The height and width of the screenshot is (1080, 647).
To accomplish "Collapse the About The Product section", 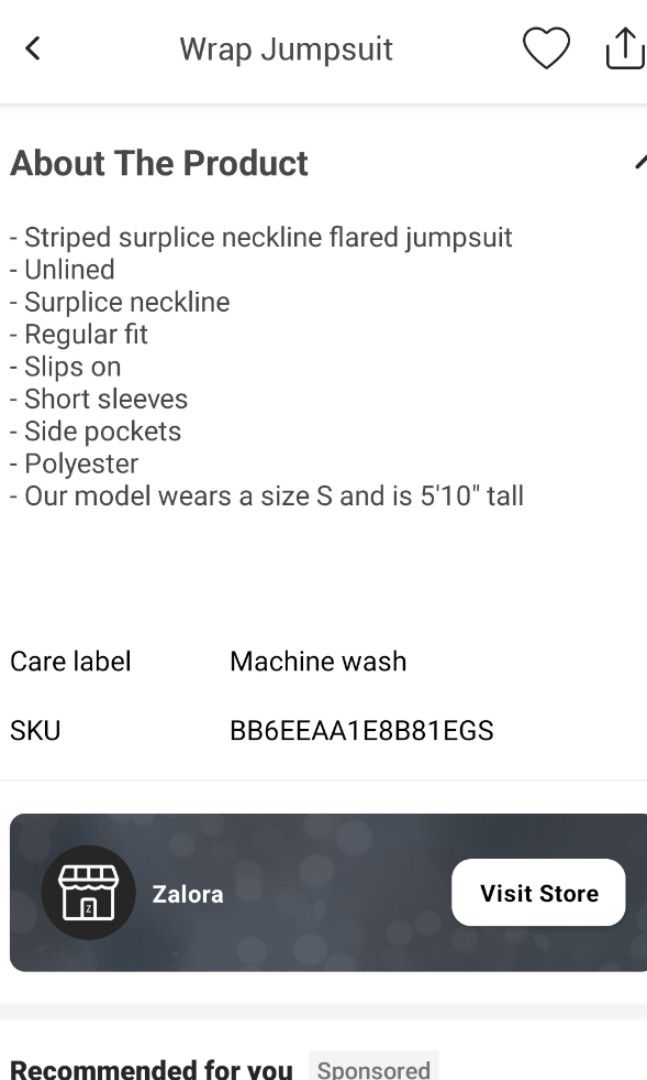I will tap(639, 162).
